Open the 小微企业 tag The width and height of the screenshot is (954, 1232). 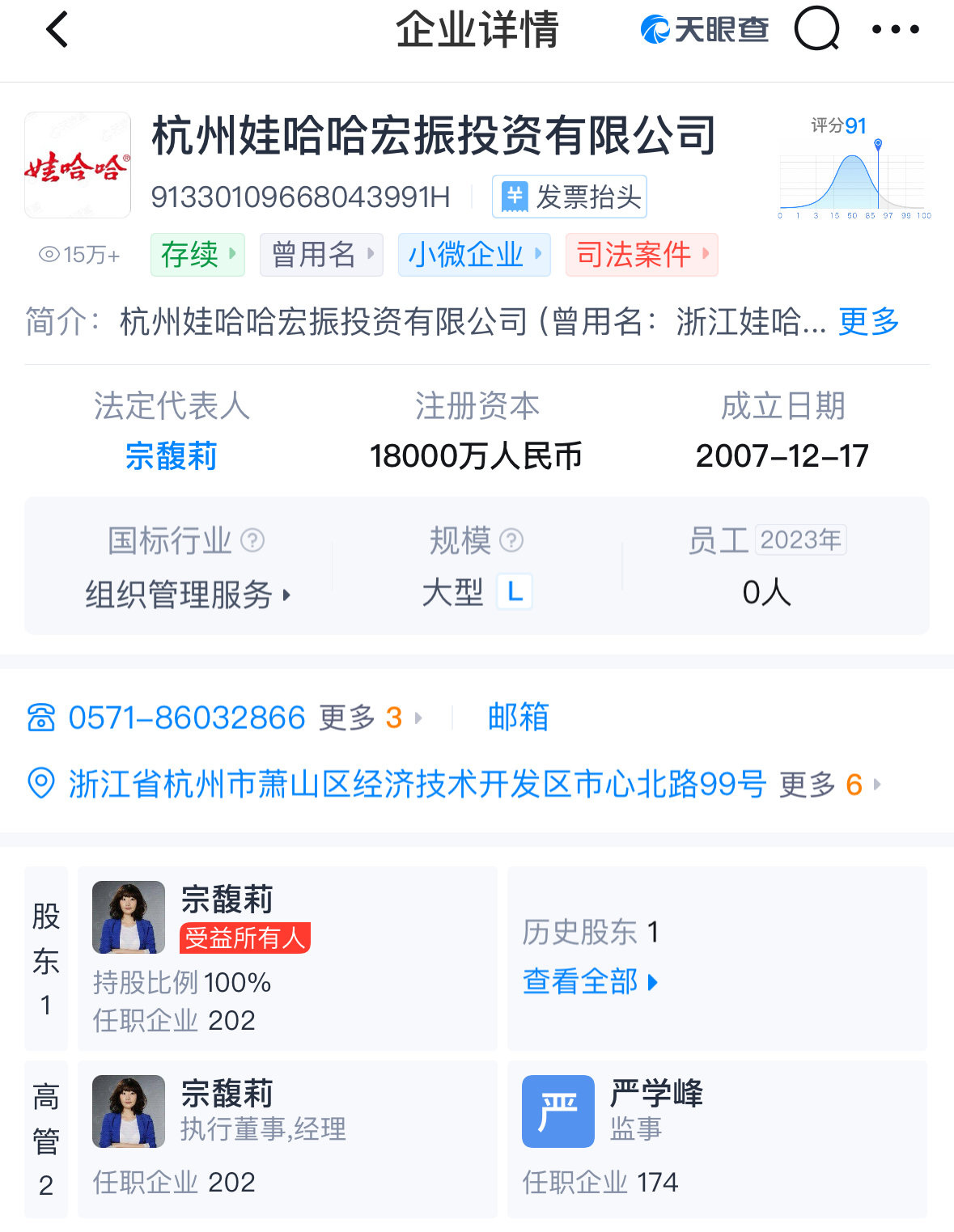point(474,255)
